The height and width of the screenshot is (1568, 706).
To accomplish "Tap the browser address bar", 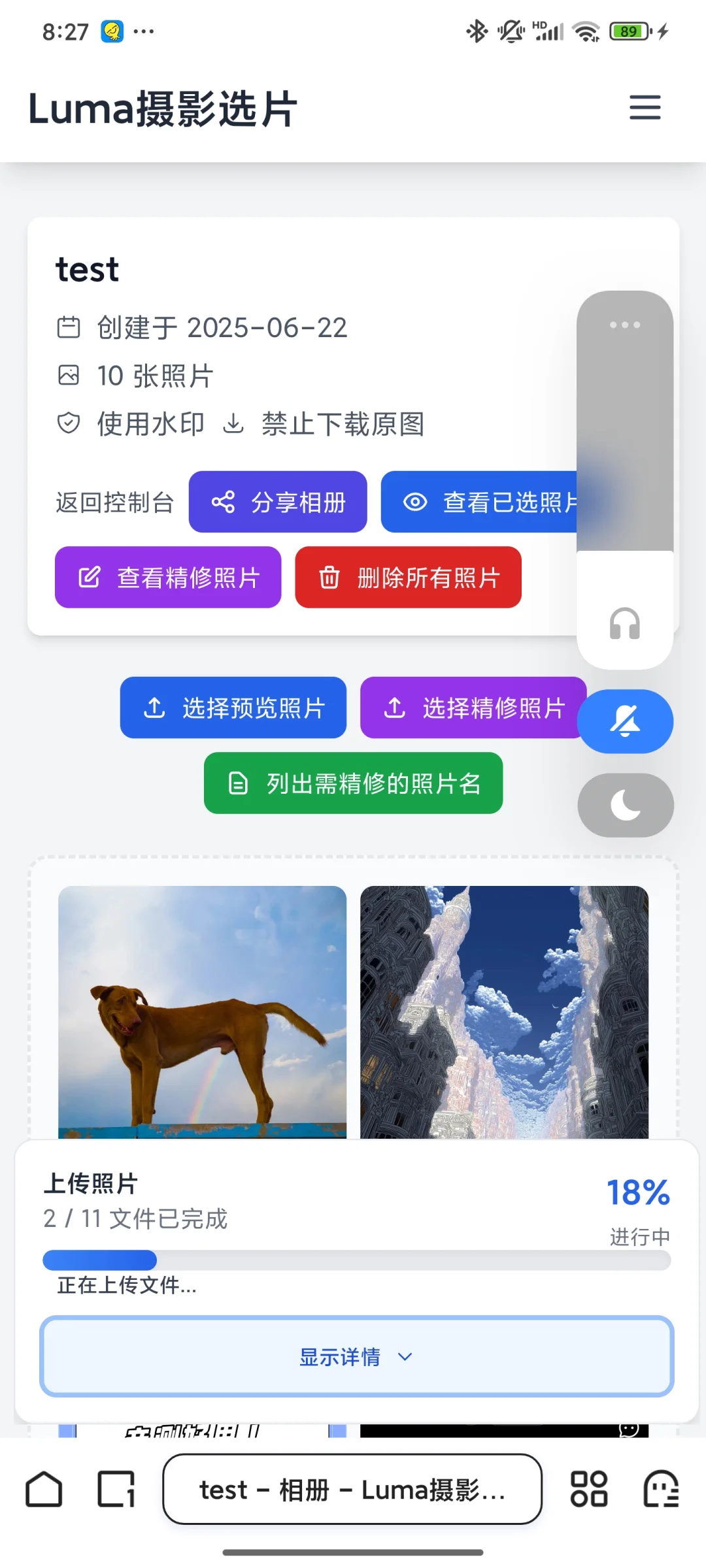I will click(352, 1489).
